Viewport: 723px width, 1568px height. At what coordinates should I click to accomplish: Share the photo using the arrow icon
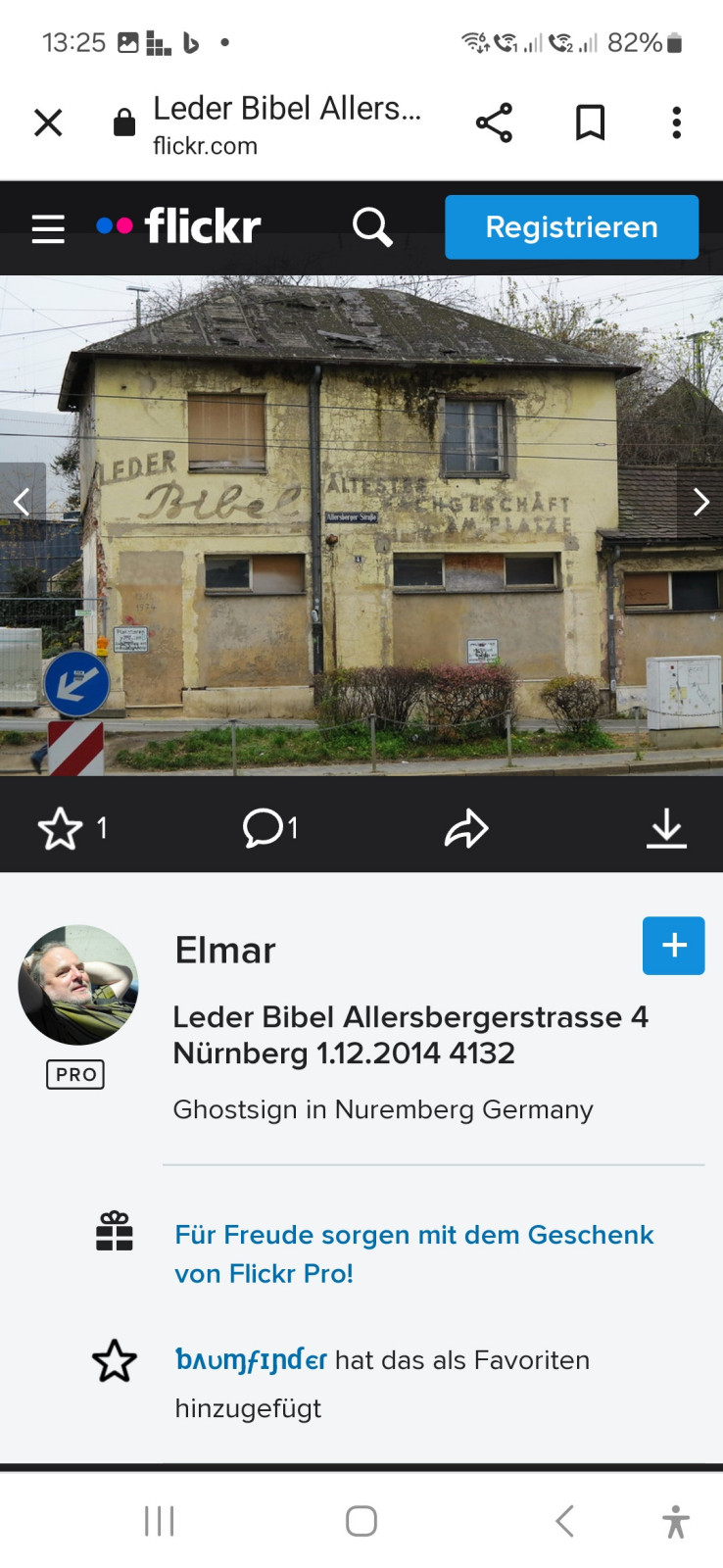click(467, 828)
